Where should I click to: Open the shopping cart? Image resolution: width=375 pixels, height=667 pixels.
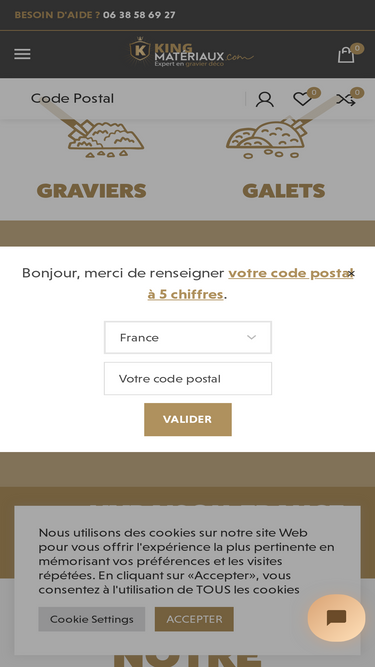click(x=346, y=55)
